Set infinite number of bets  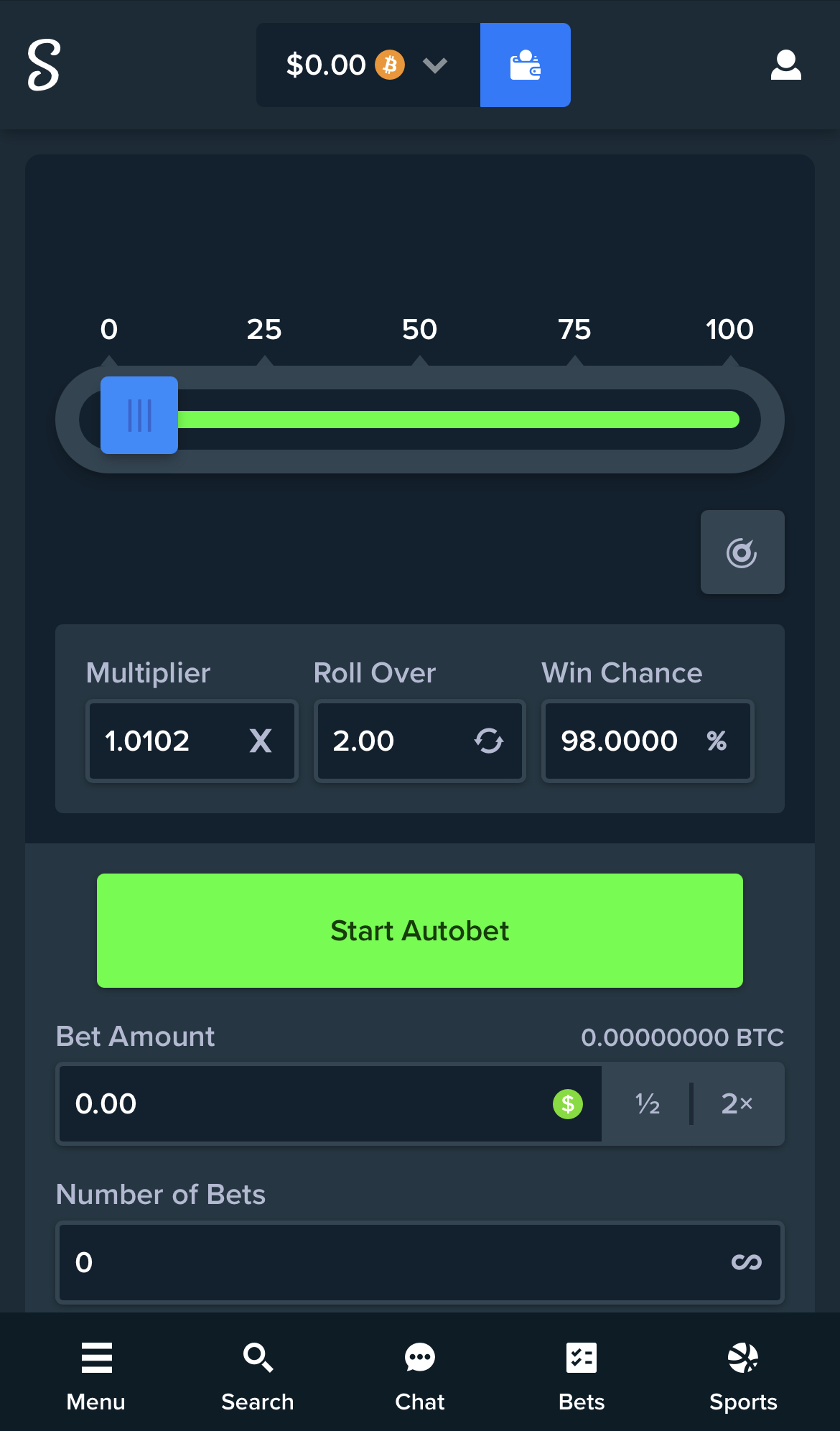point(746,1262)
